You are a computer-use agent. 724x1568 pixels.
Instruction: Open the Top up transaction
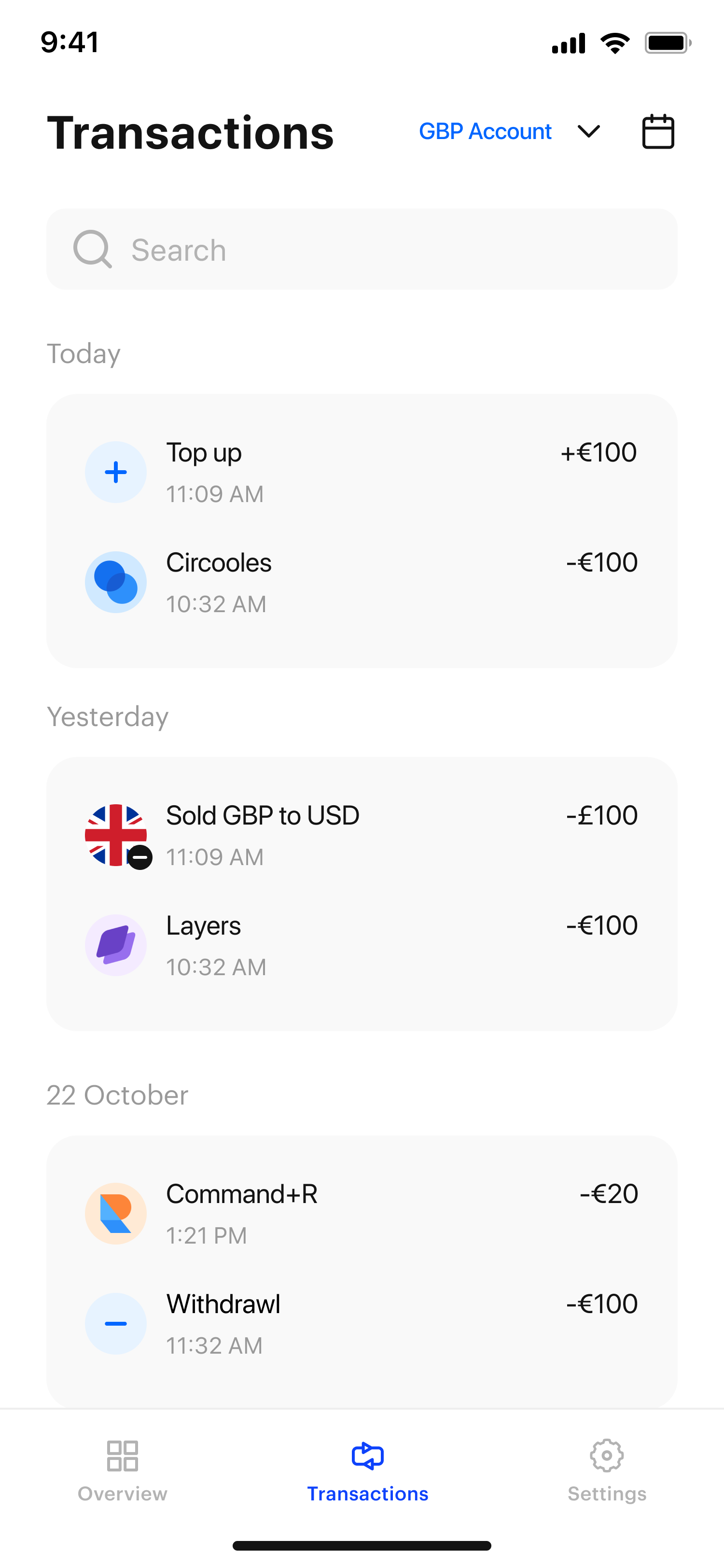click(362, 472)
